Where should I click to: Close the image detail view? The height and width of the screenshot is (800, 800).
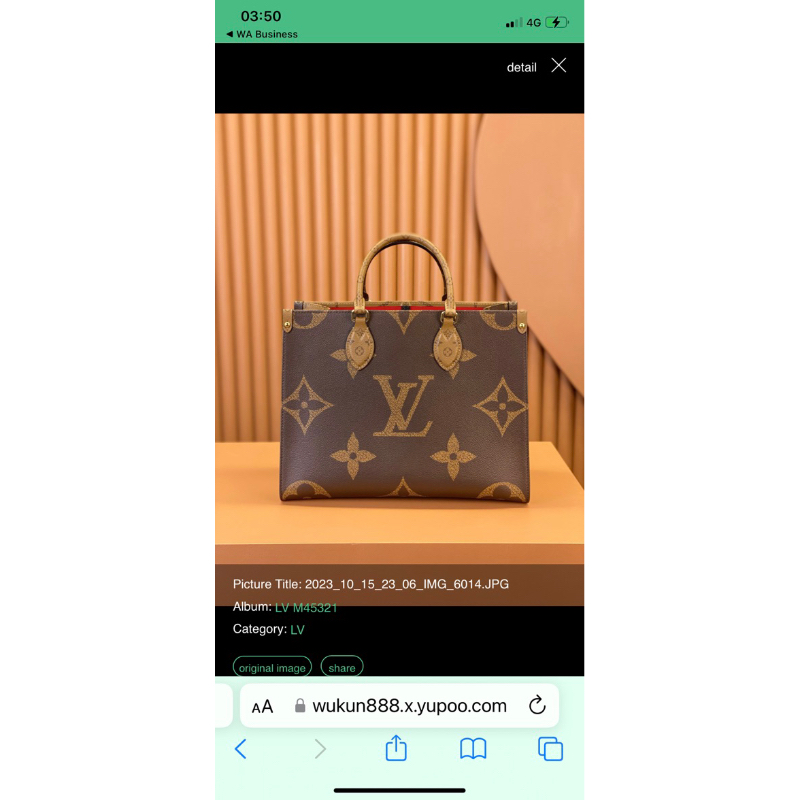559,65
